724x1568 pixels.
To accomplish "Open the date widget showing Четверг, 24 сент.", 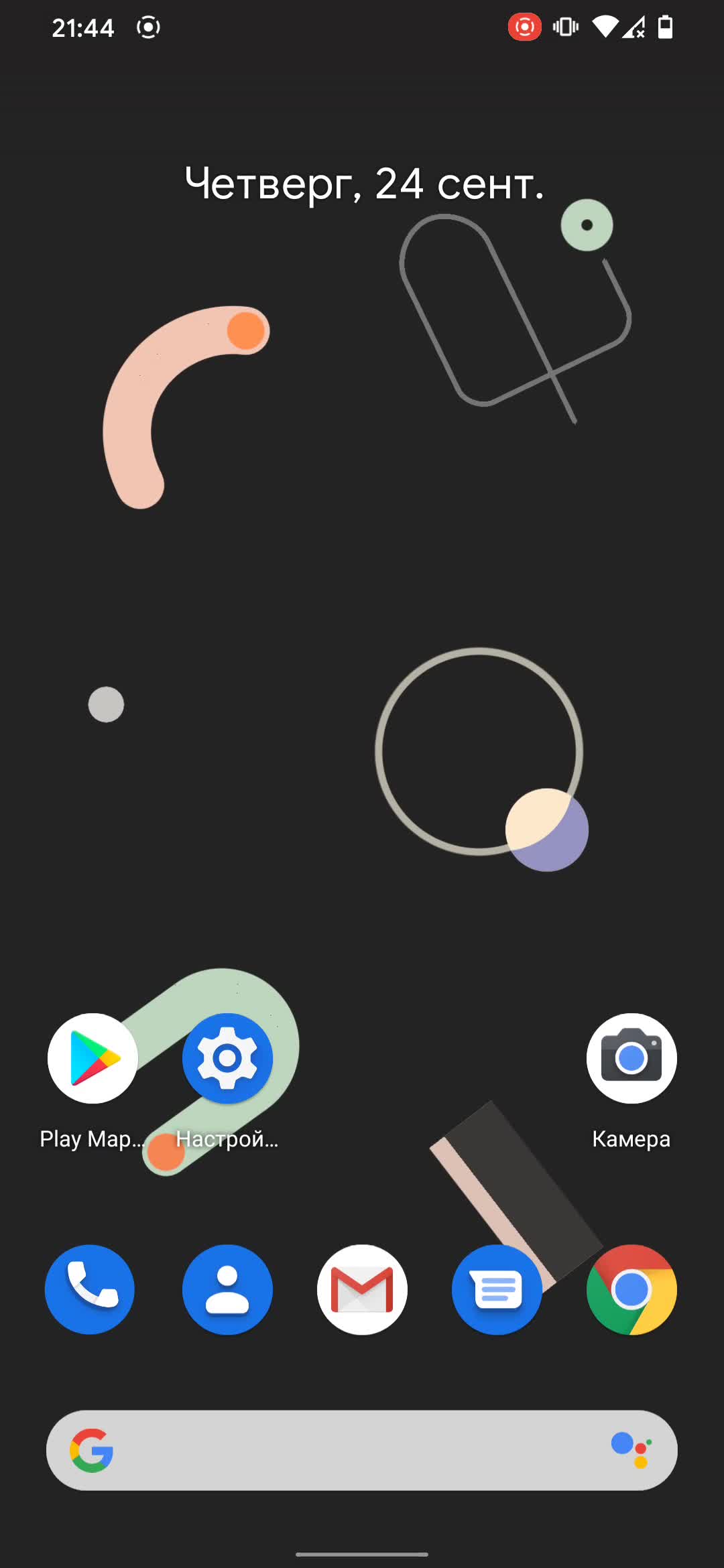I will click(x=364, y=184).
